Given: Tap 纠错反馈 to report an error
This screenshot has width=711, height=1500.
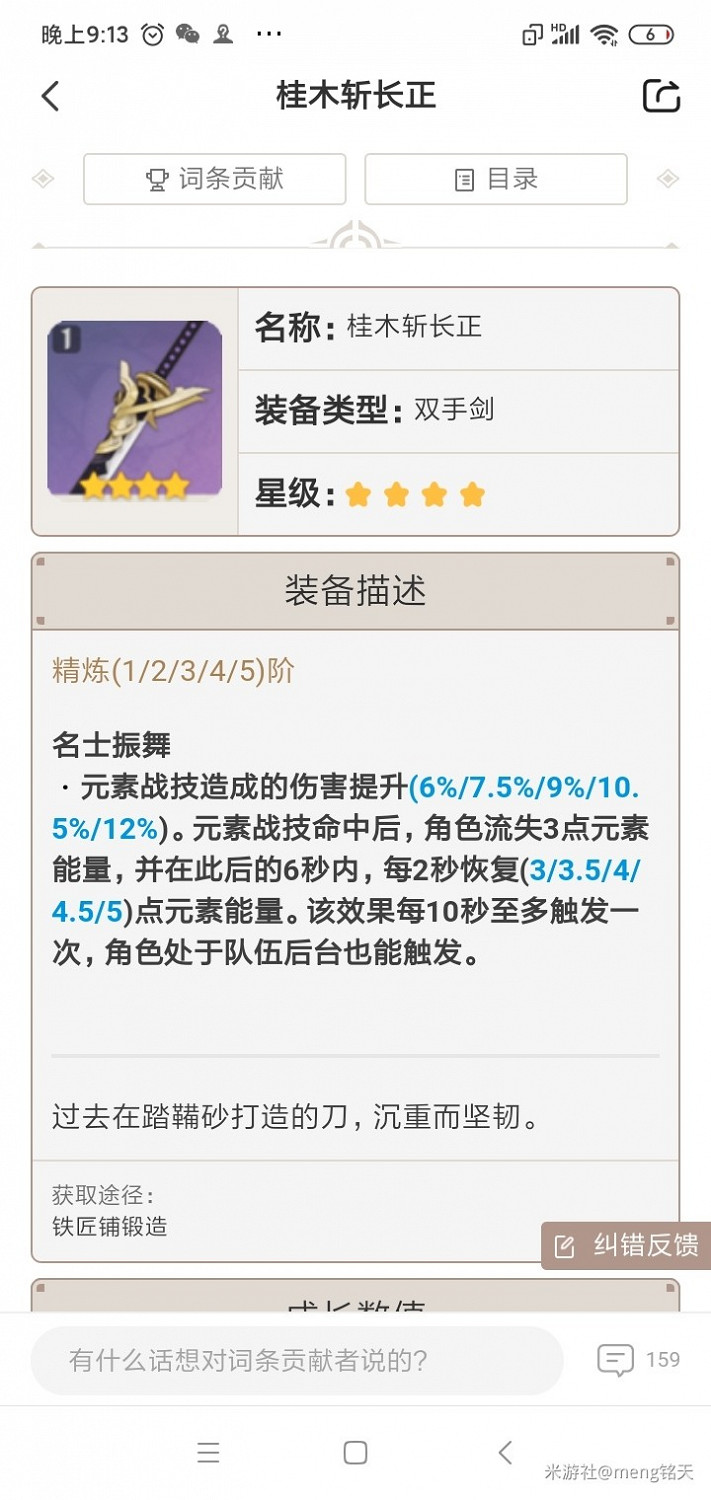Looking at the screenshot, I should pos(627,1246).
